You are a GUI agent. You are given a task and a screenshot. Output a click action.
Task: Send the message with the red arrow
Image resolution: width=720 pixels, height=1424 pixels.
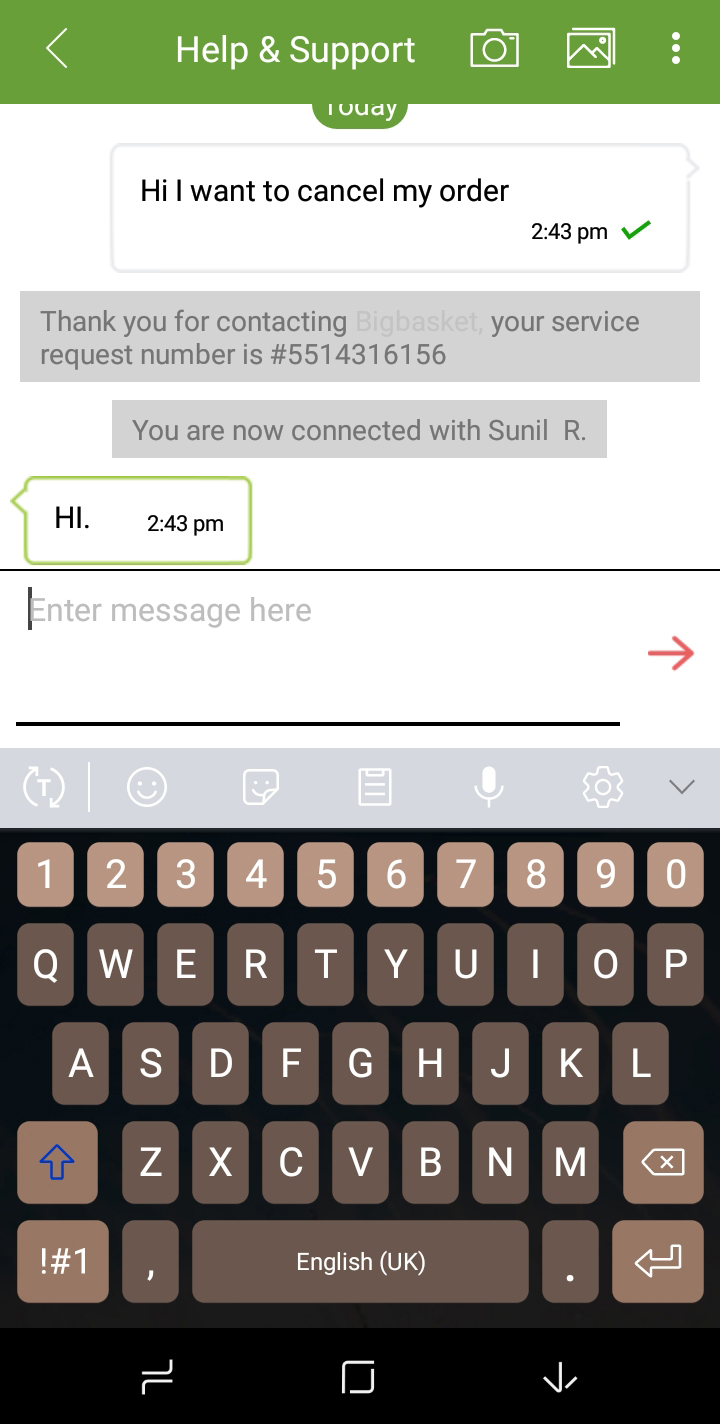670,653
